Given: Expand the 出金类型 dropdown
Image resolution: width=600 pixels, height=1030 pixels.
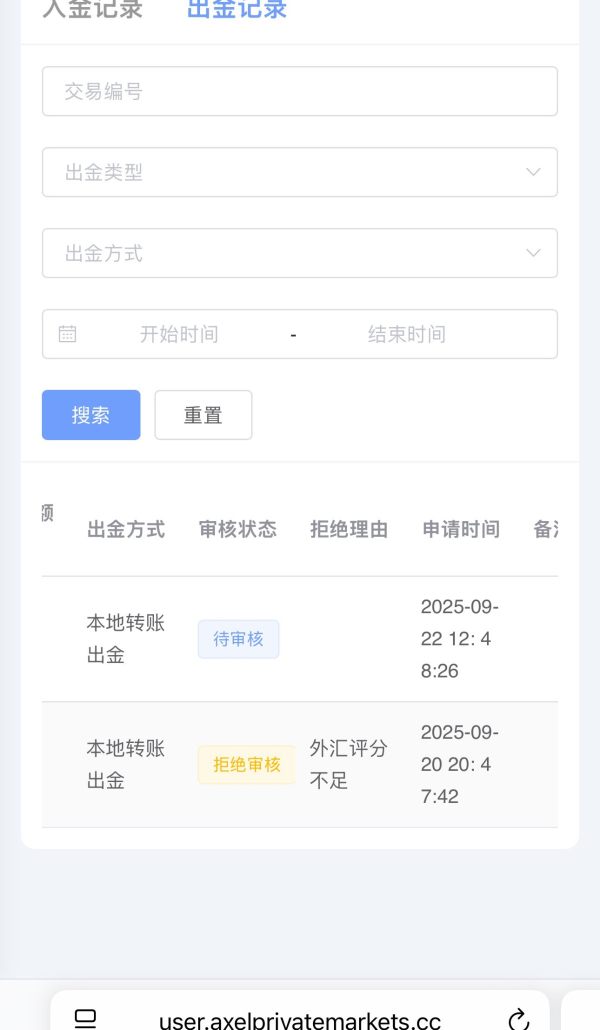Looking at the screenshot, I should 300,172.
